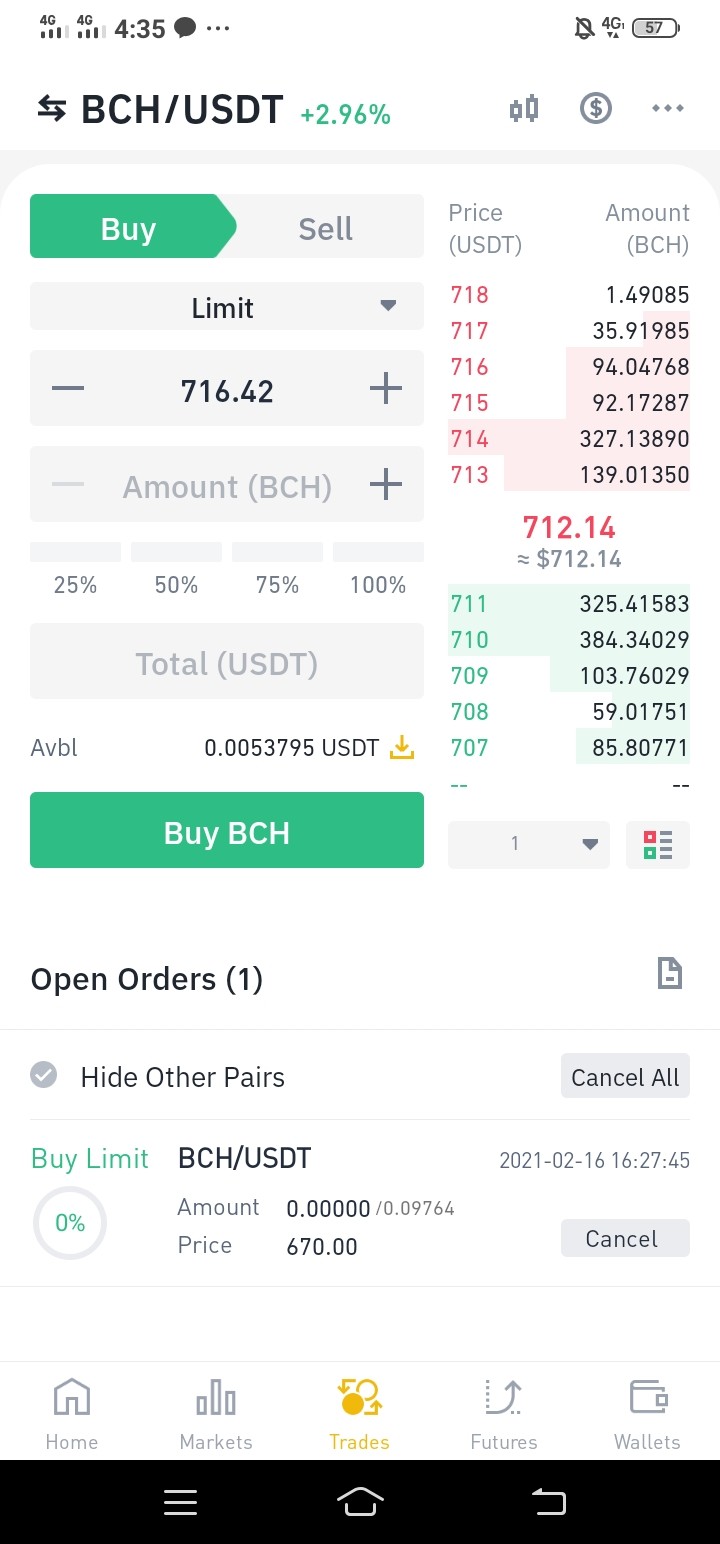Open the candlestick chart icon
720x1544 pixels.
coord(524,108)
